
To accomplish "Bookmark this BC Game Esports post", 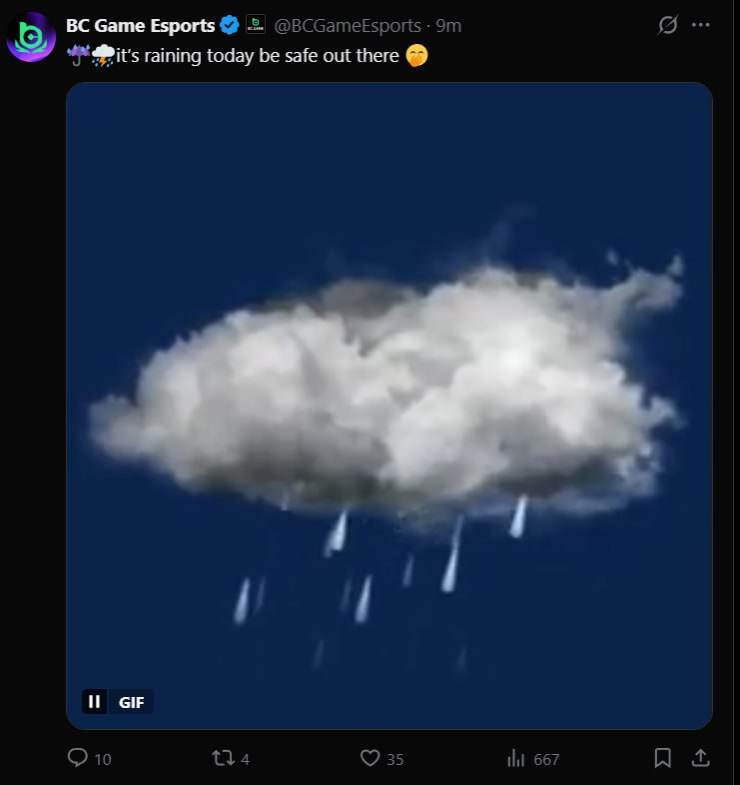I will 662,758.
